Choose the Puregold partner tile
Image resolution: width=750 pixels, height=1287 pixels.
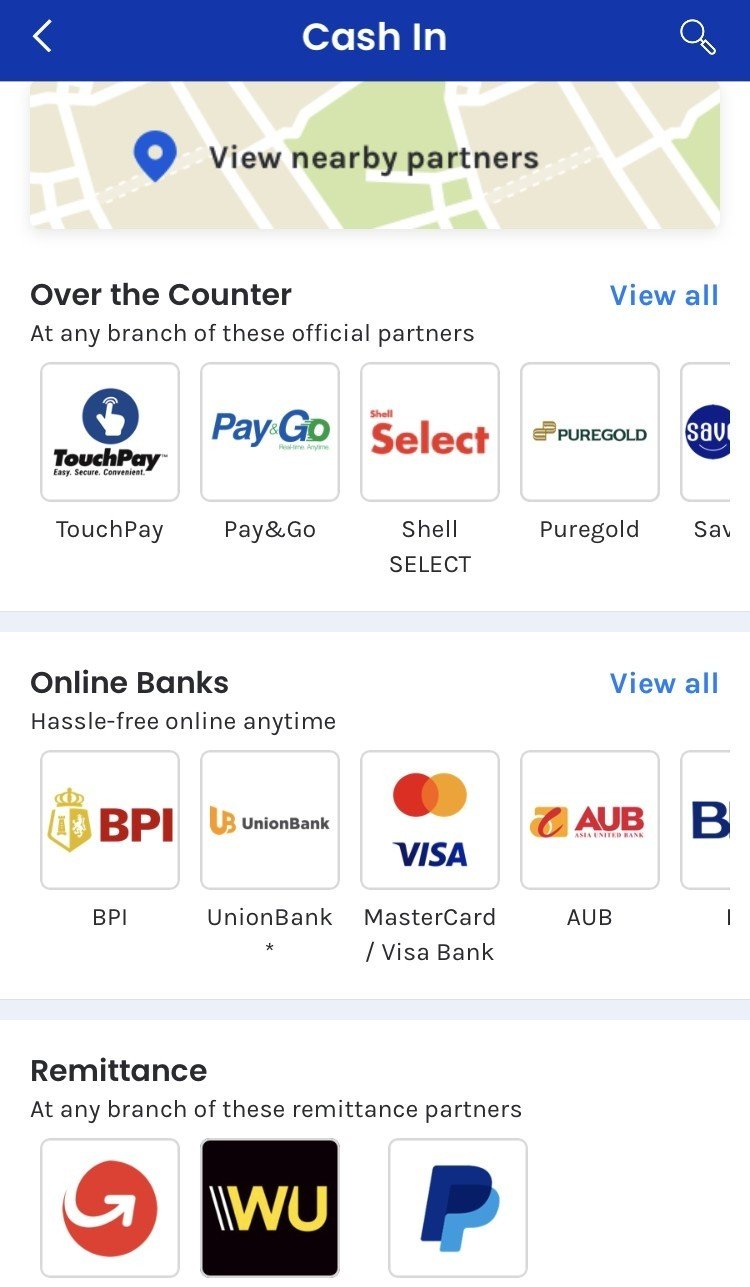590,431
